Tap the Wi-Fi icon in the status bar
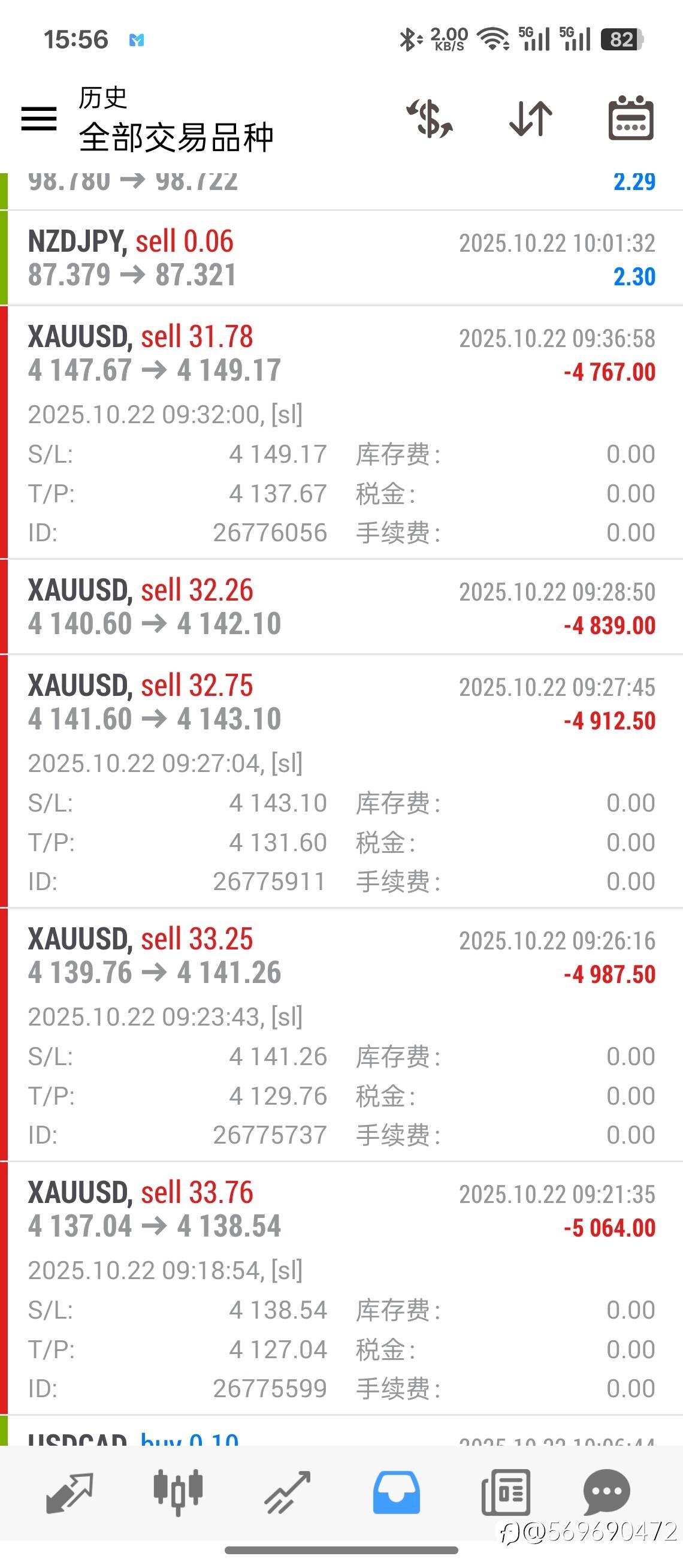Screen dimensions: 683x1568 [494, 38]
